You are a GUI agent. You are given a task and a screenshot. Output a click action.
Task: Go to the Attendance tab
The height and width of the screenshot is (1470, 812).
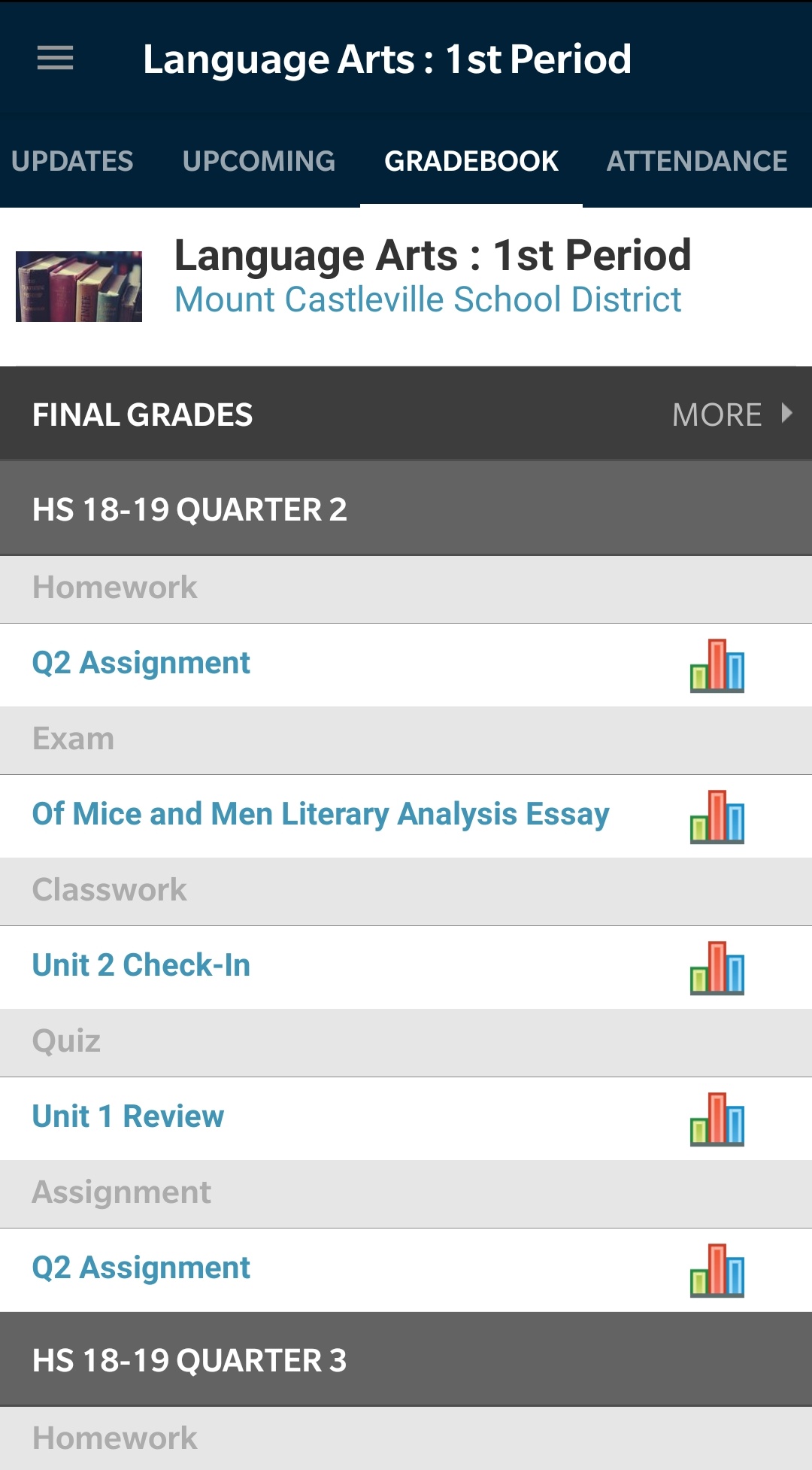(697, 161)
